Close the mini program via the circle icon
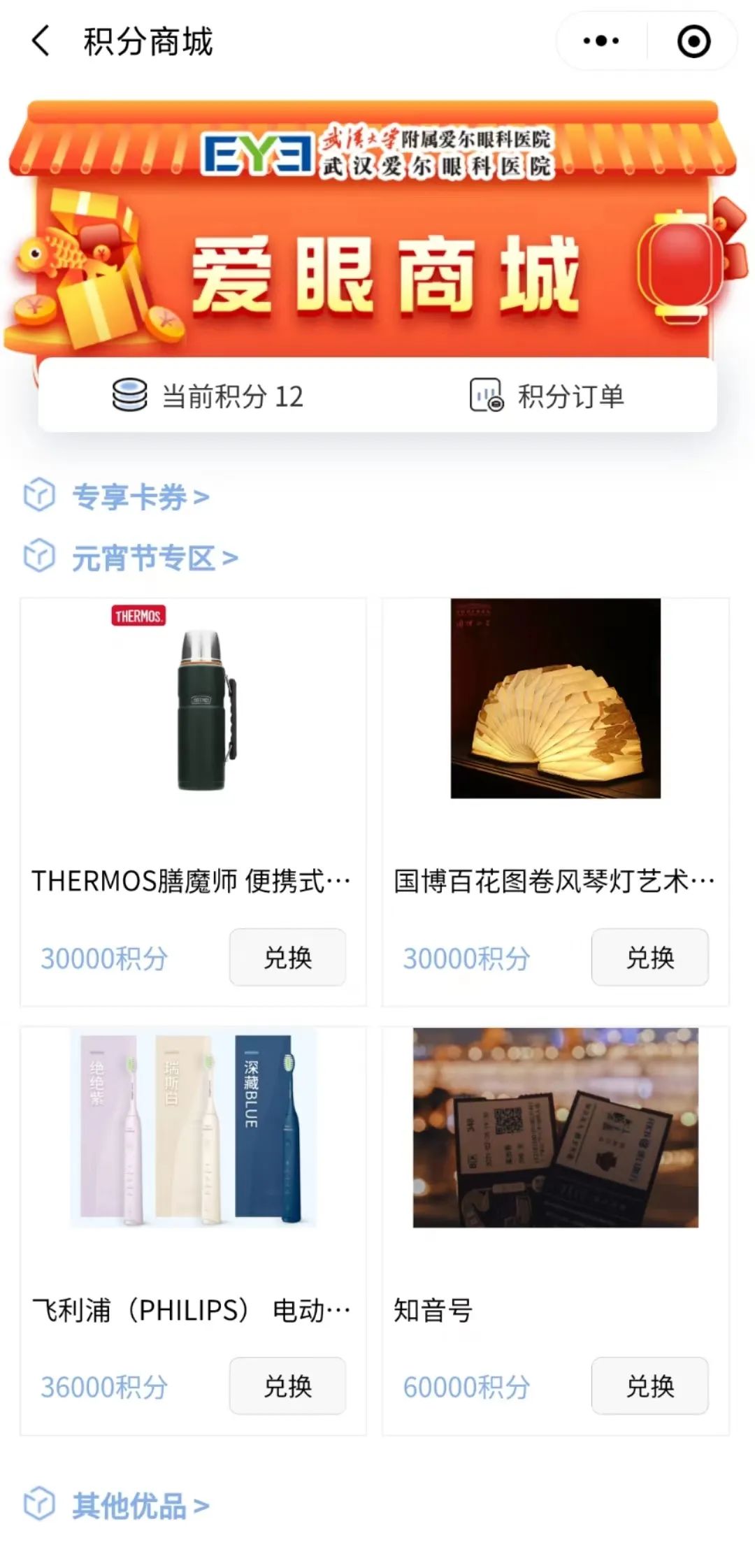The image size is (755, 1568). [x=693, y=41]
